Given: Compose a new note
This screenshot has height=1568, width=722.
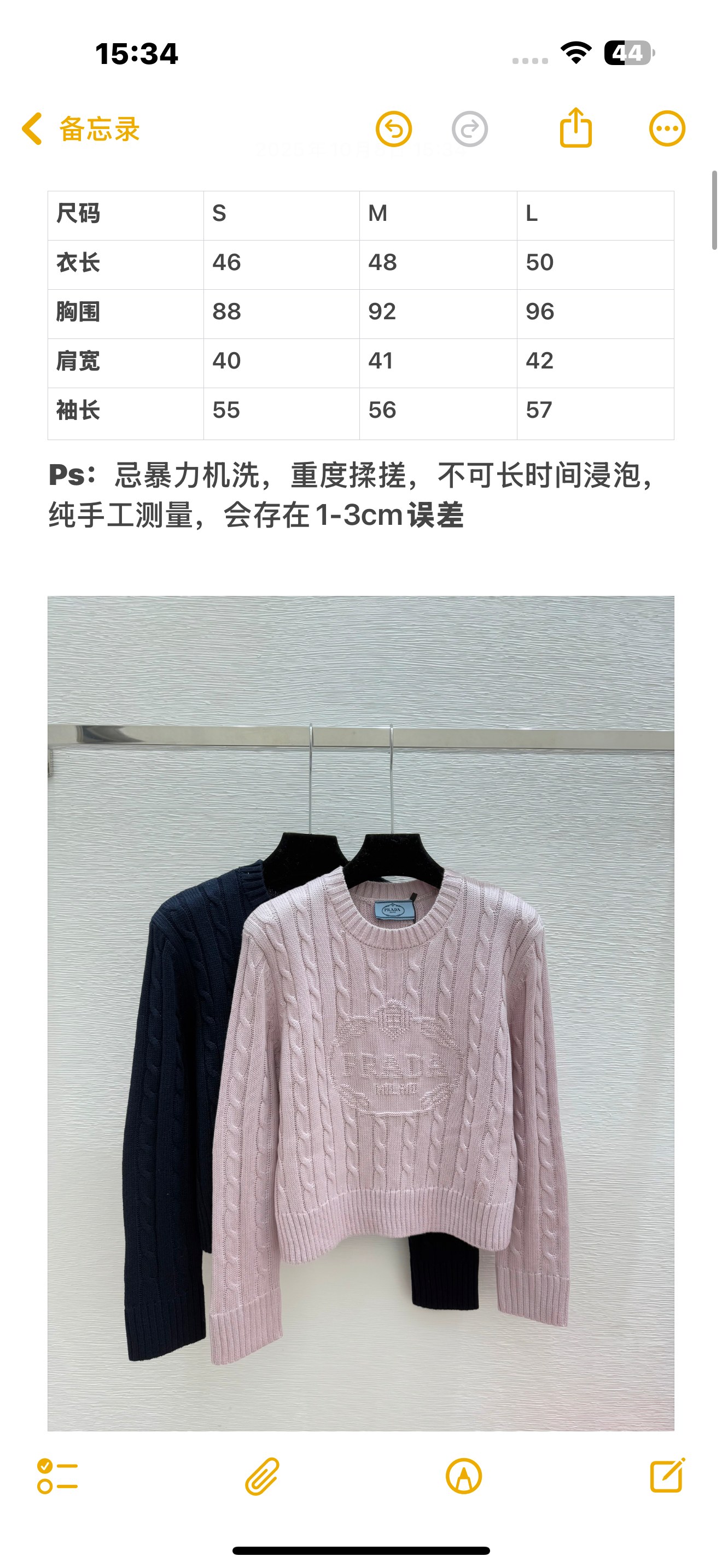Looking at the screenshot, I should pyautogui.click(x=667, y=1475).
